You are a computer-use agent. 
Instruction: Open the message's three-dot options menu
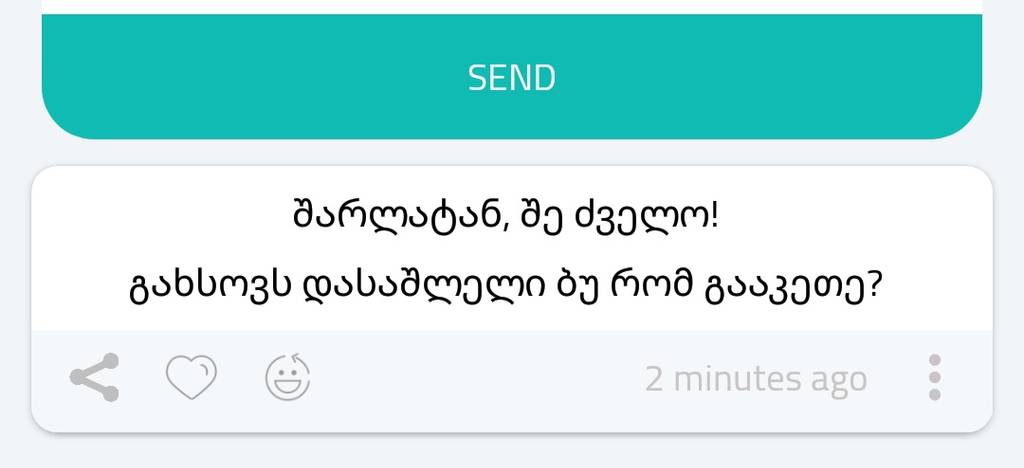(x=934, y=378)
